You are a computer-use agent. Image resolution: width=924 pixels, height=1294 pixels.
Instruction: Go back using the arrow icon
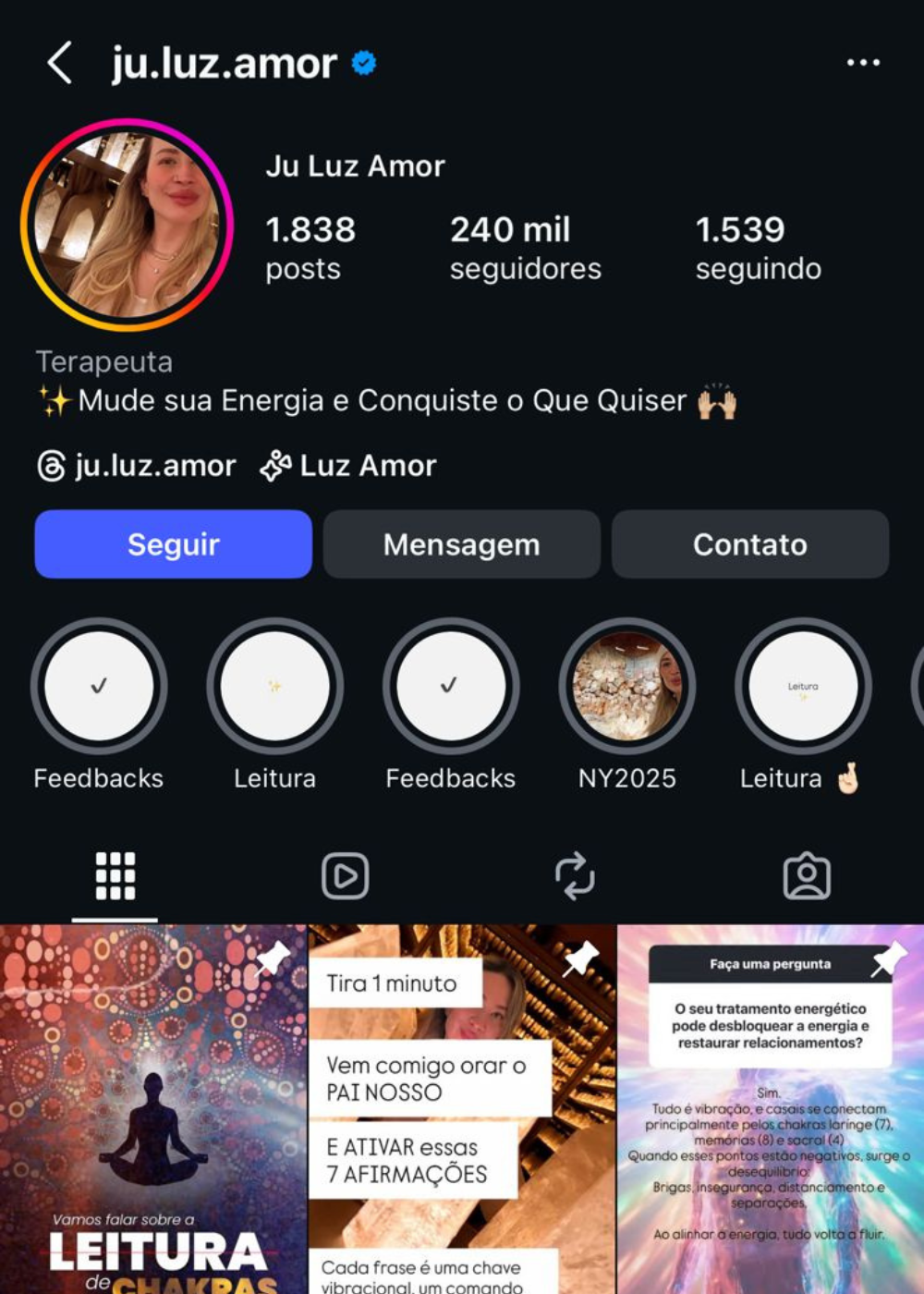(60, 64)
